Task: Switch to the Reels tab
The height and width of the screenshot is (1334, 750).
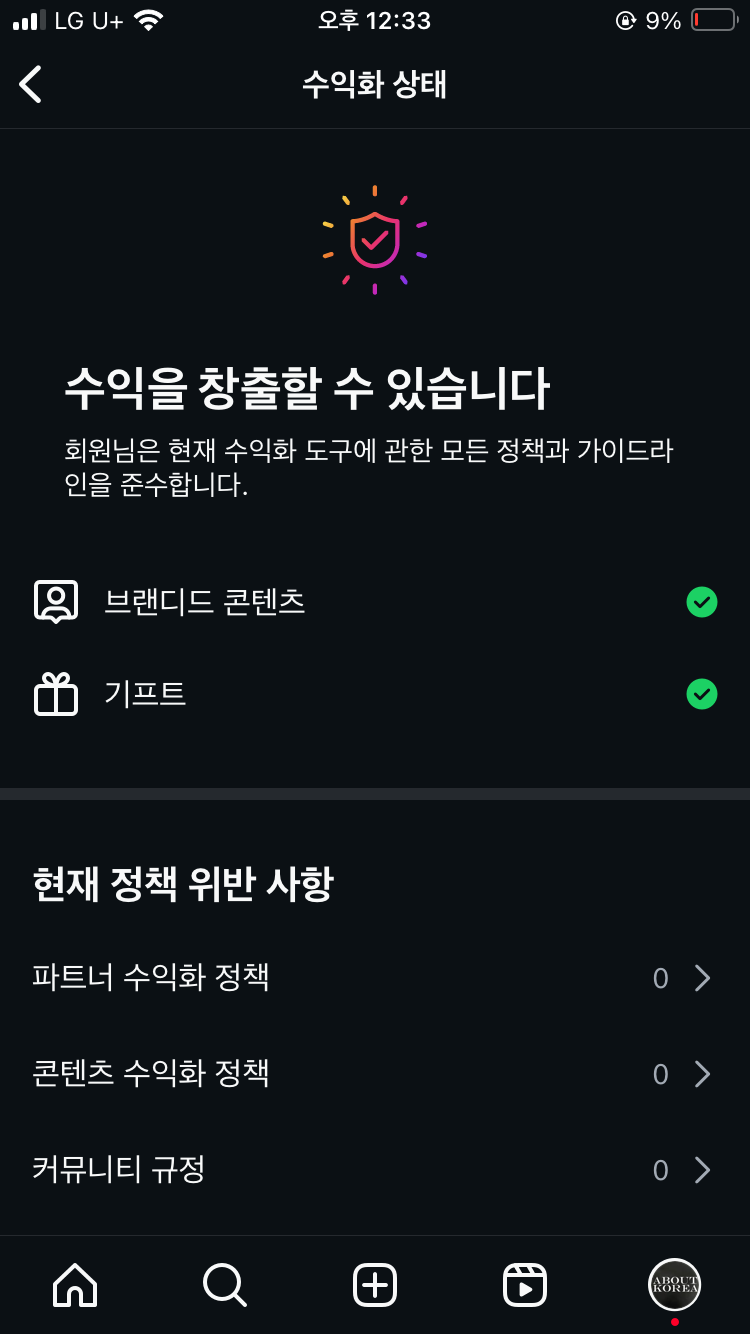Action: (525, 1285)
